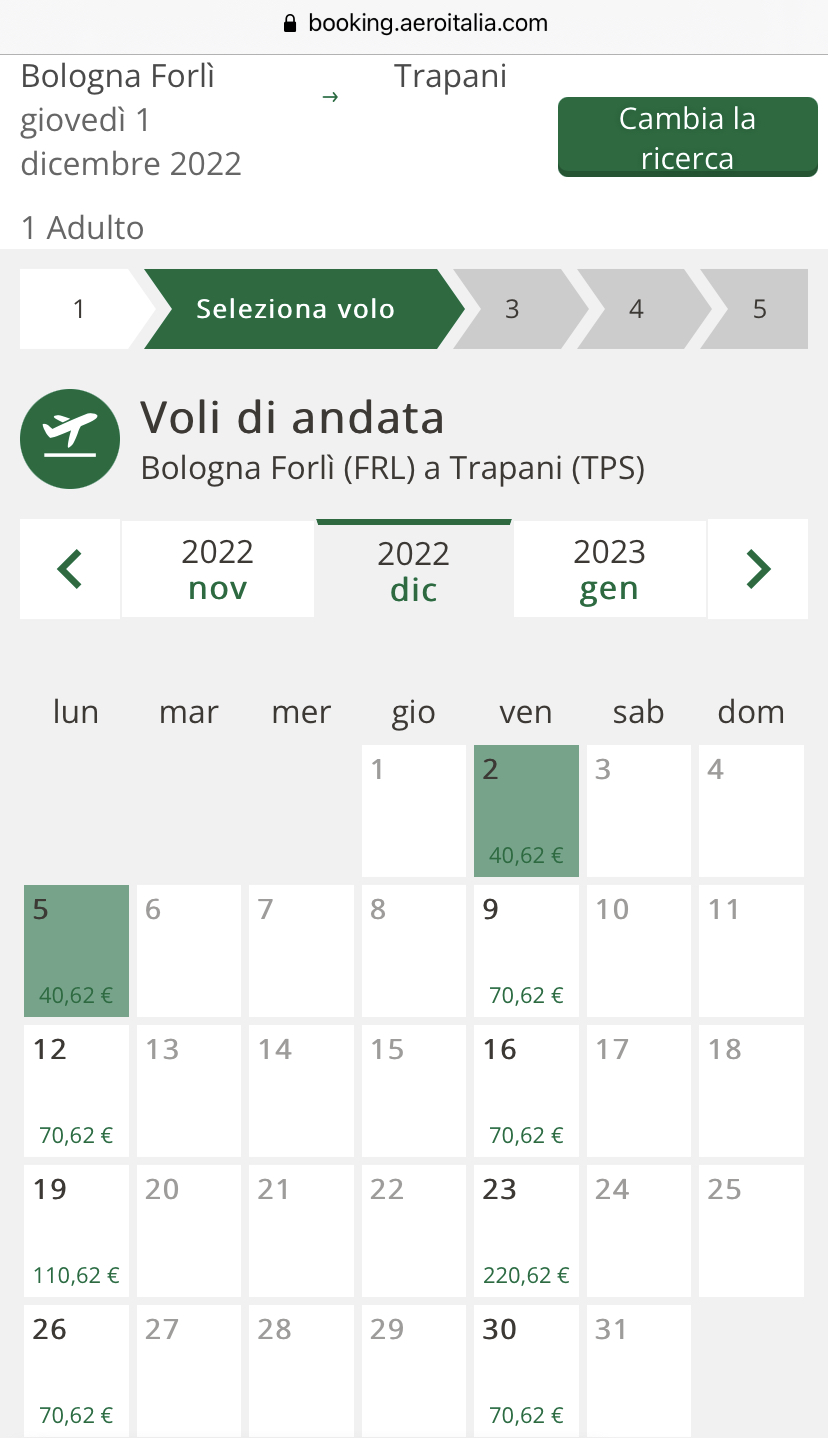Select 12 December on the calendar
Screen dimensions: 828x1438
click(76, 1090)
